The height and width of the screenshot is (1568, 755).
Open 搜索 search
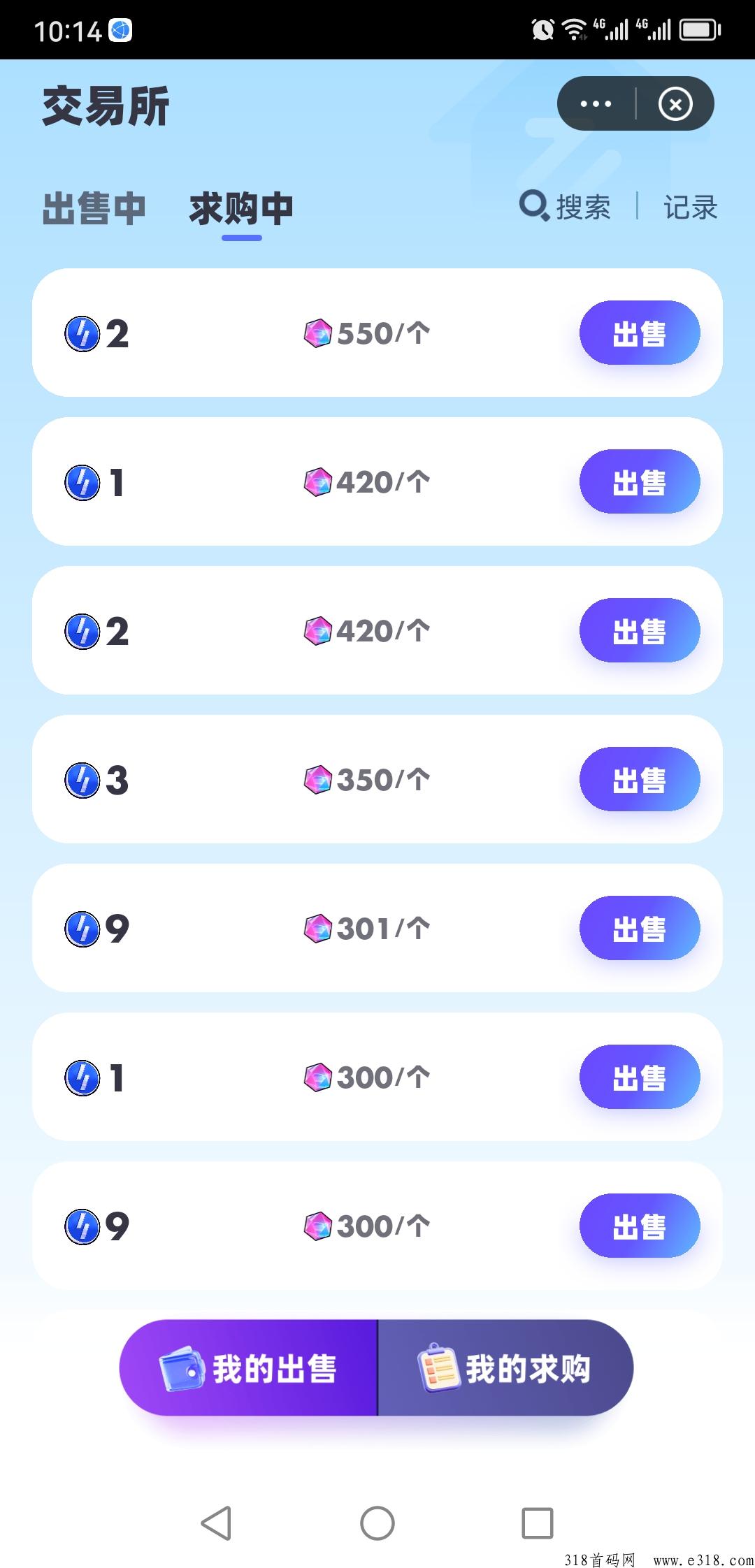pyautogui.click(x=565, y=207)
